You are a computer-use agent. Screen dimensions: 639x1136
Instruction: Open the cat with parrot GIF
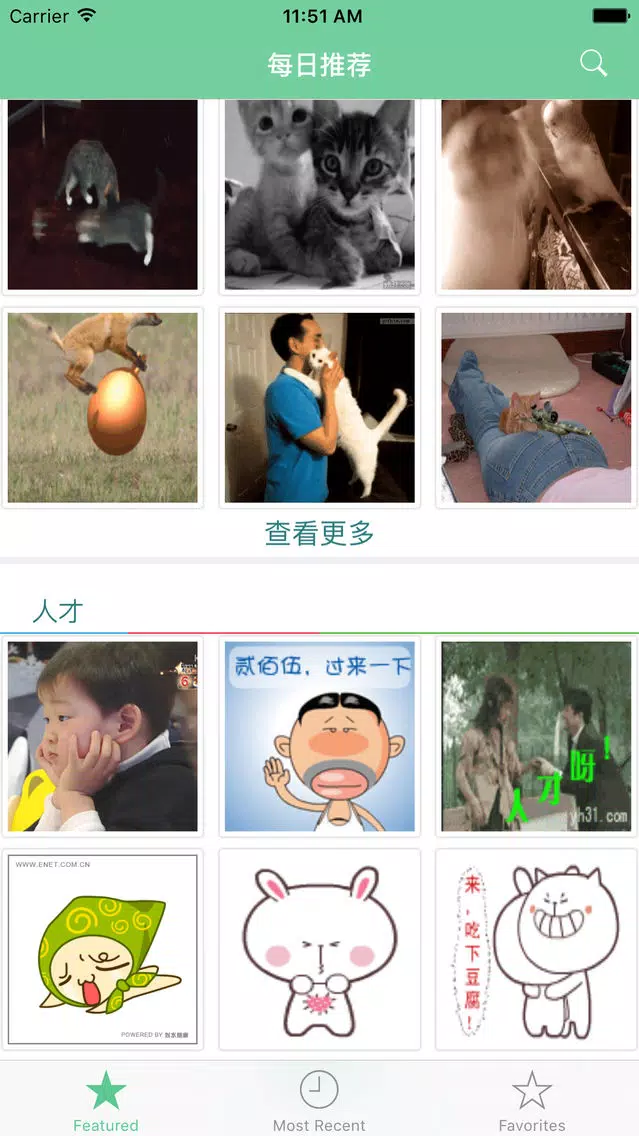coord(536,195)
